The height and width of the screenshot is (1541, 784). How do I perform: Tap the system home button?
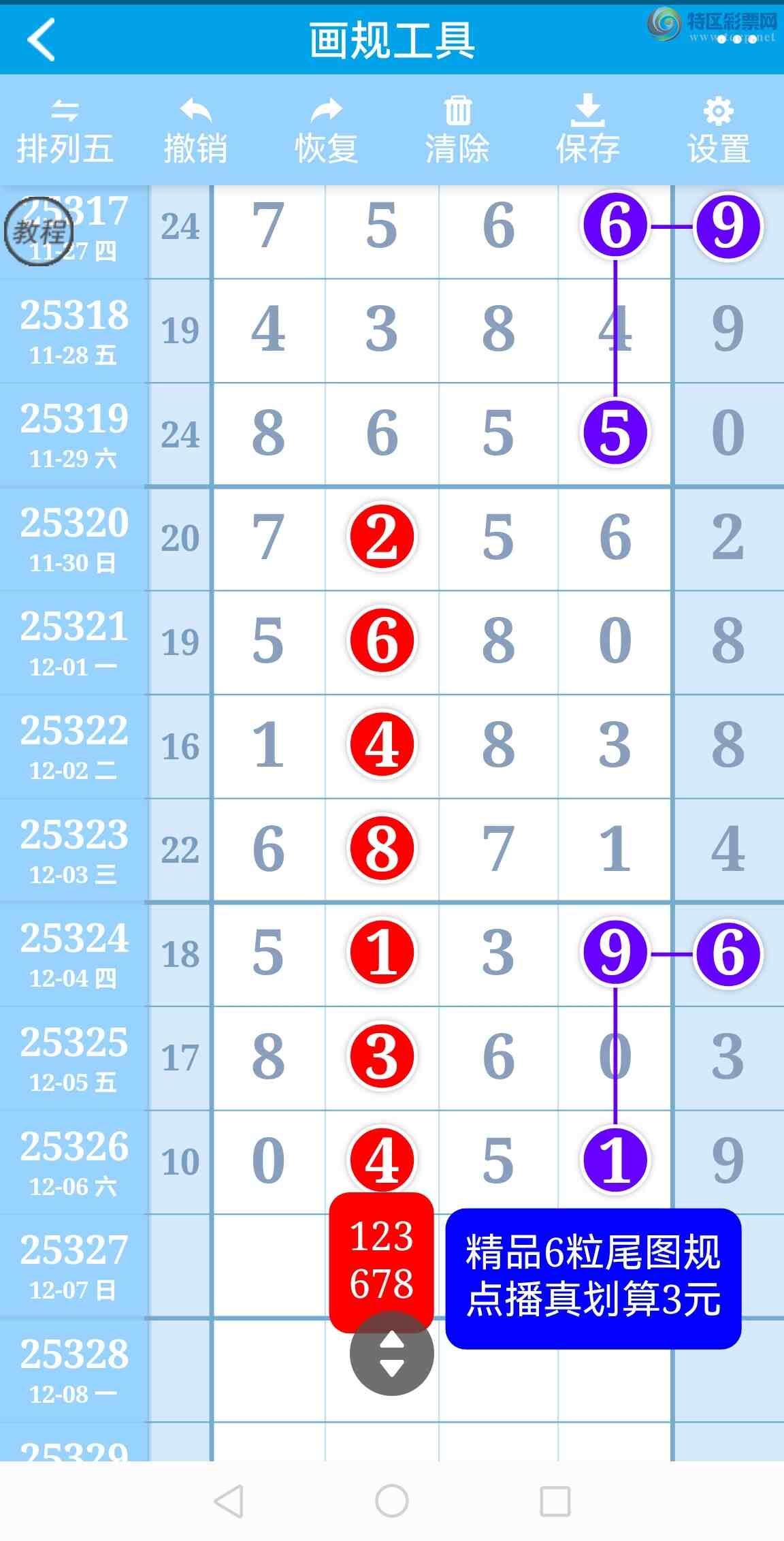tap(392, 1501)
